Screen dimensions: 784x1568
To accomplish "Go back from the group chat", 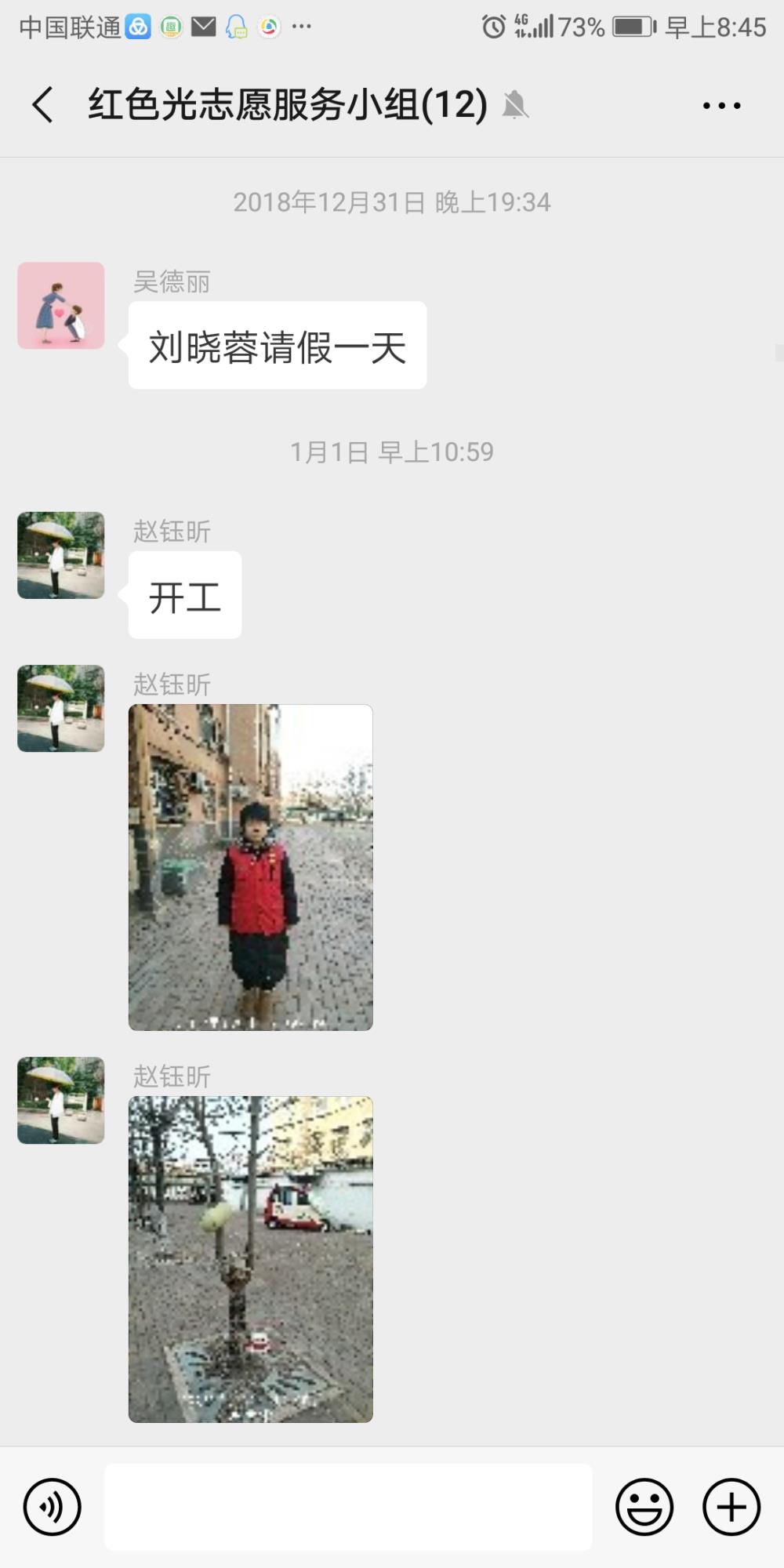I will 43,104.
